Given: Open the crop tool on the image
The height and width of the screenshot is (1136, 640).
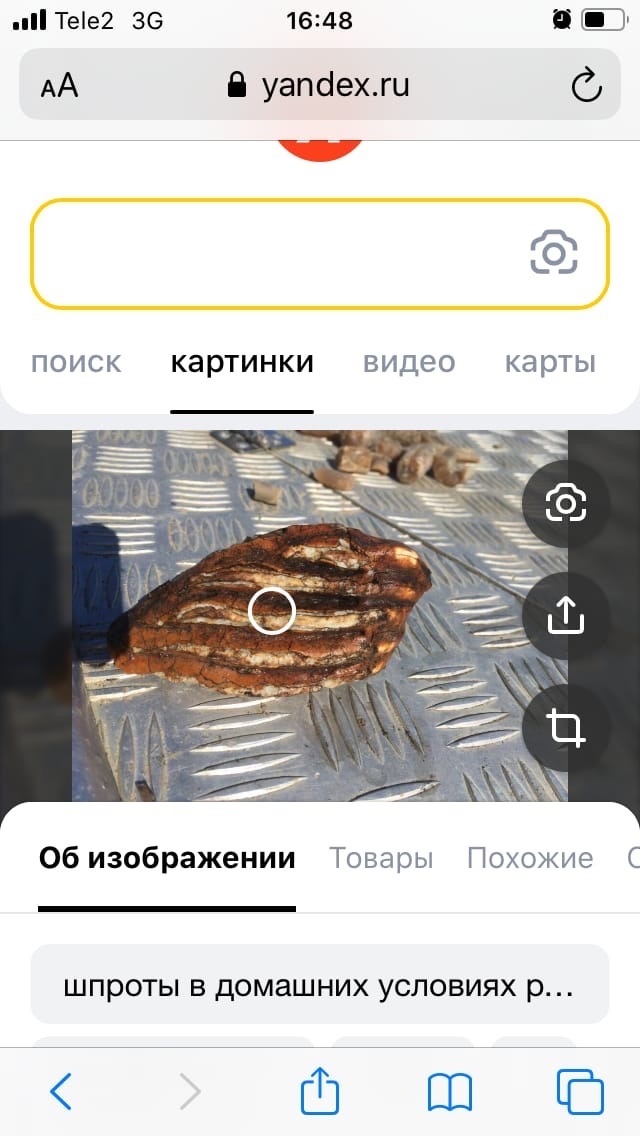Looking at the screenshot, I should 566,727.
